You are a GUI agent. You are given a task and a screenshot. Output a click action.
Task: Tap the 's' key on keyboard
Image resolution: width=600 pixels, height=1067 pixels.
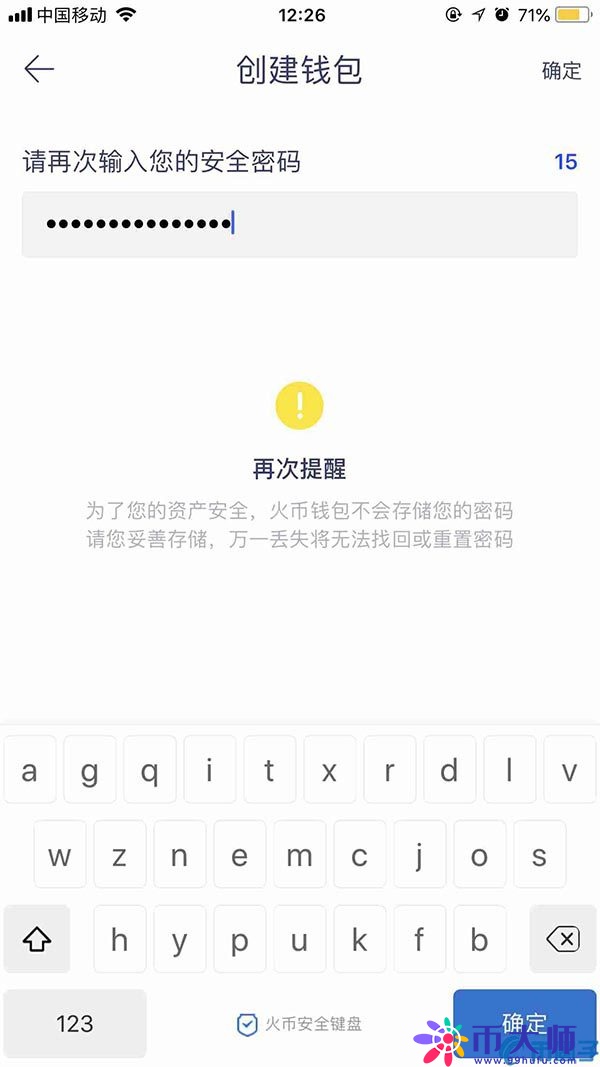click(x=539, y=855)
